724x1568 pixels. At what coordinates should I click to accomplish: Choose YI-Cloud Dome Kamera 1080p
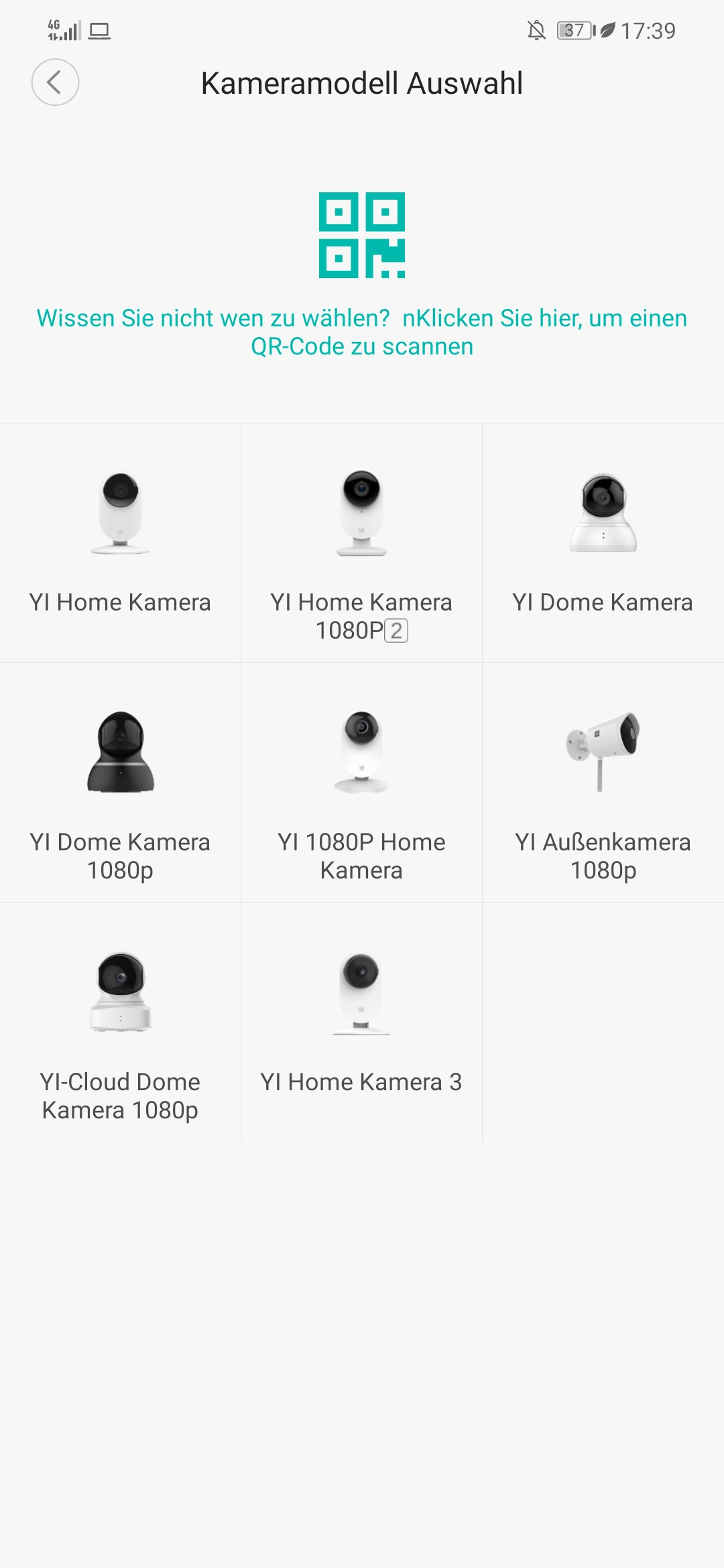click(120, 1023)
